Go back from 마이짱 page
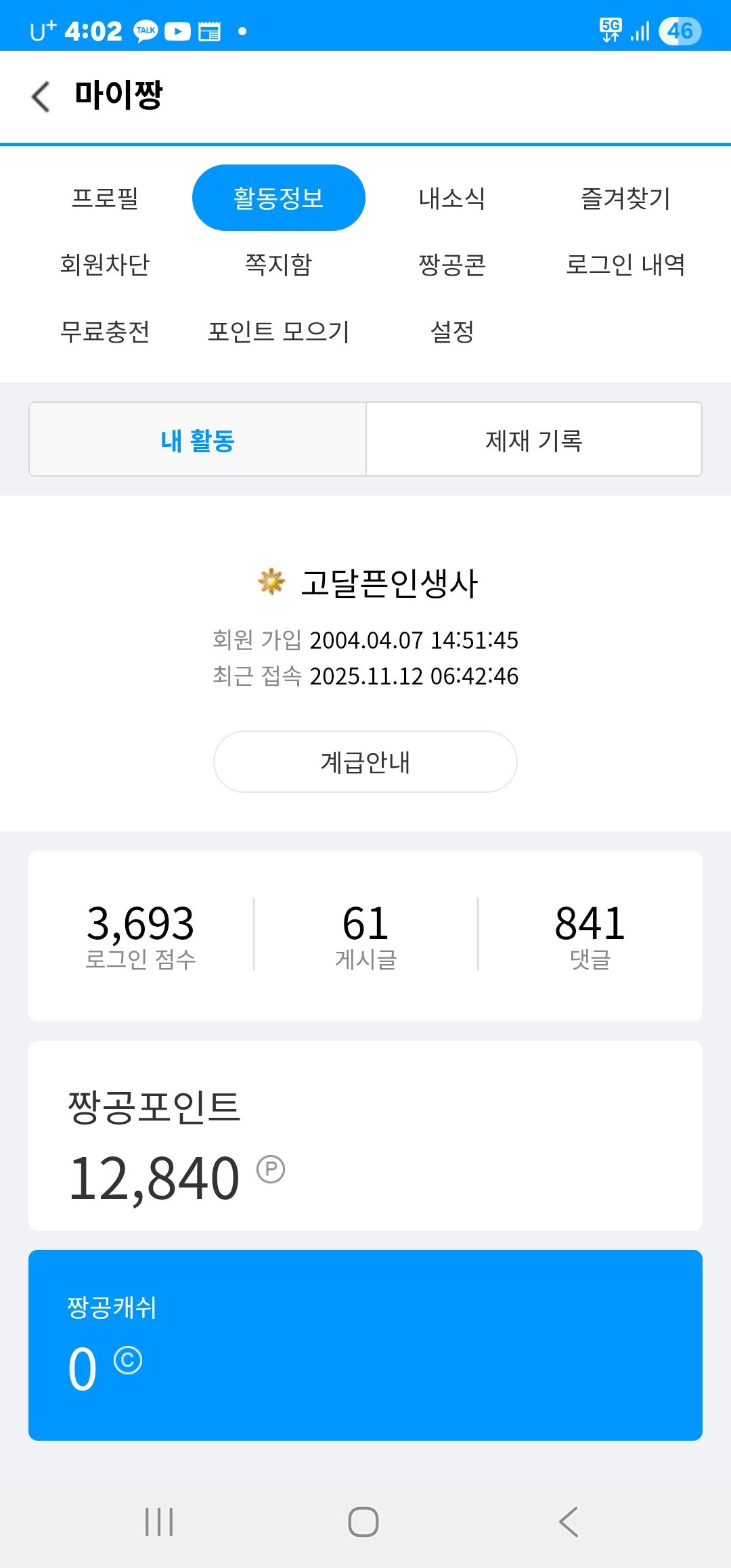This screenshot has width=731, height=1568. coord(41,96)
